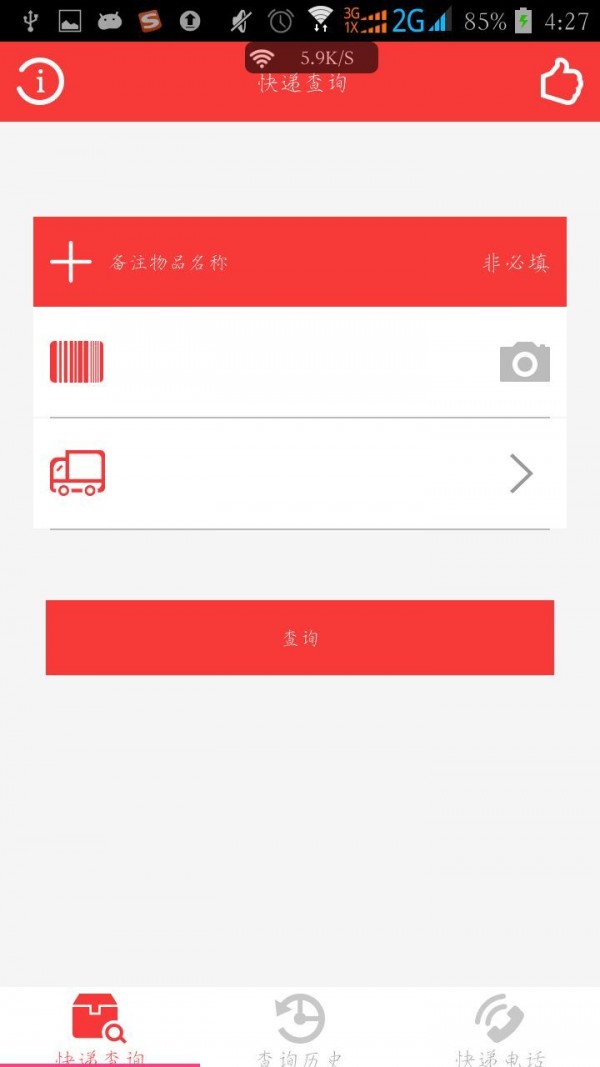Switch to 快递电话 courier phone tab
This screenshot has height=1067, width=600.
(500, 1030)
